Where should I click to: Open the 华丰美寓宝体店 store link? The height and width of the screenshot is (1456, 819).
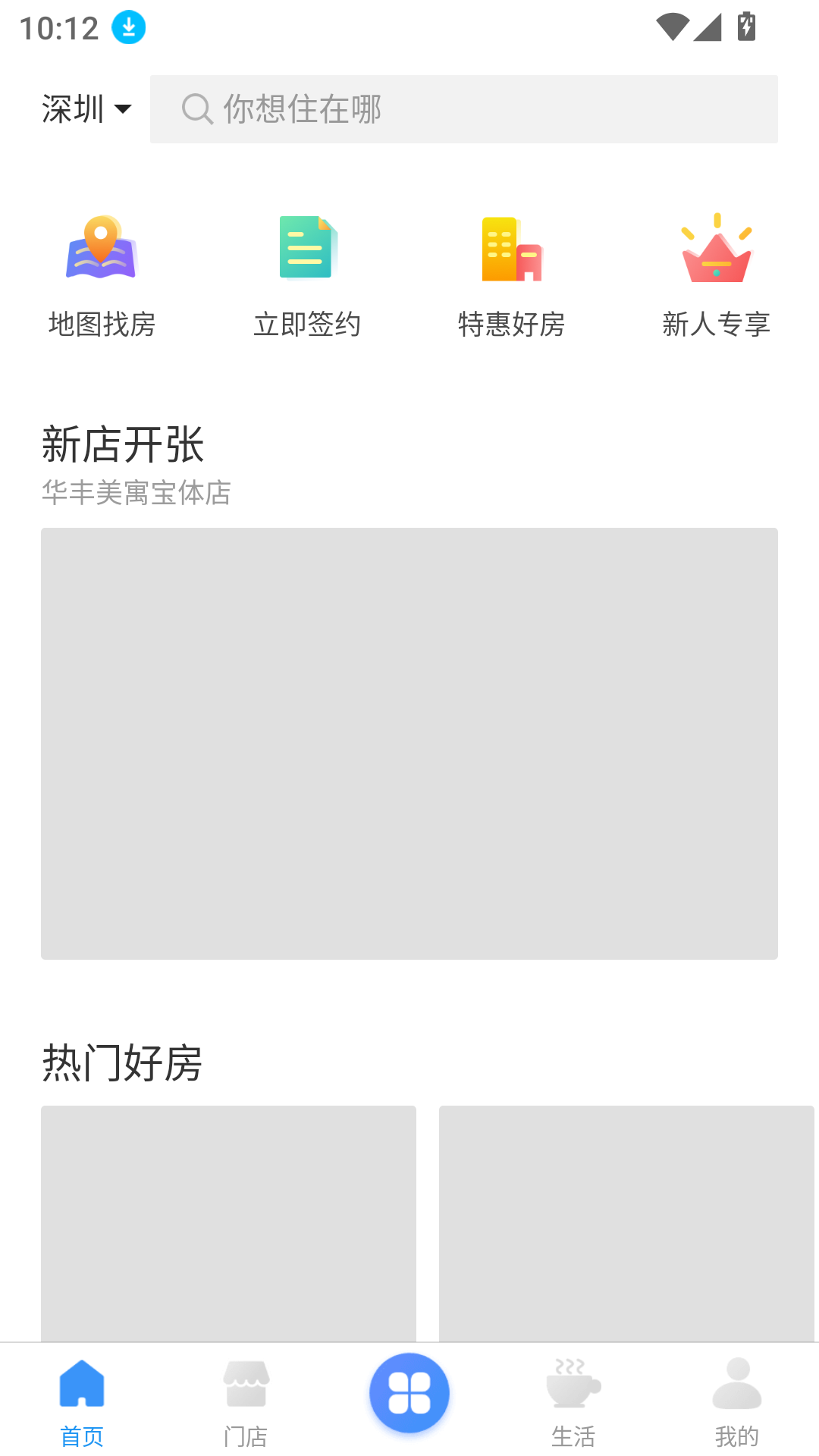137,494
